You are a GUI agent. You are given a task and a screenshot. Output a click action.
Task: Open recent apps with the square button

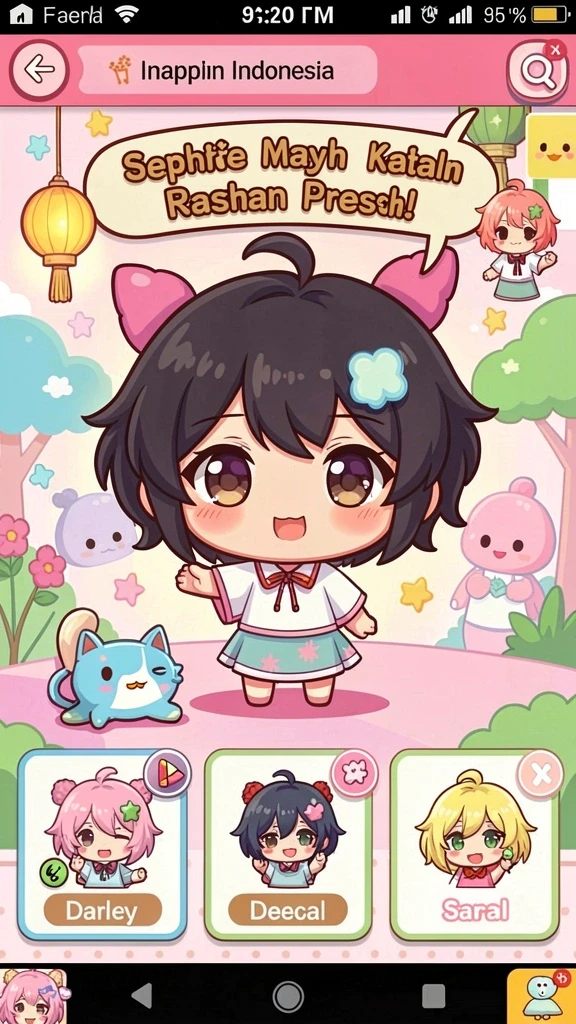coord(433,997)
